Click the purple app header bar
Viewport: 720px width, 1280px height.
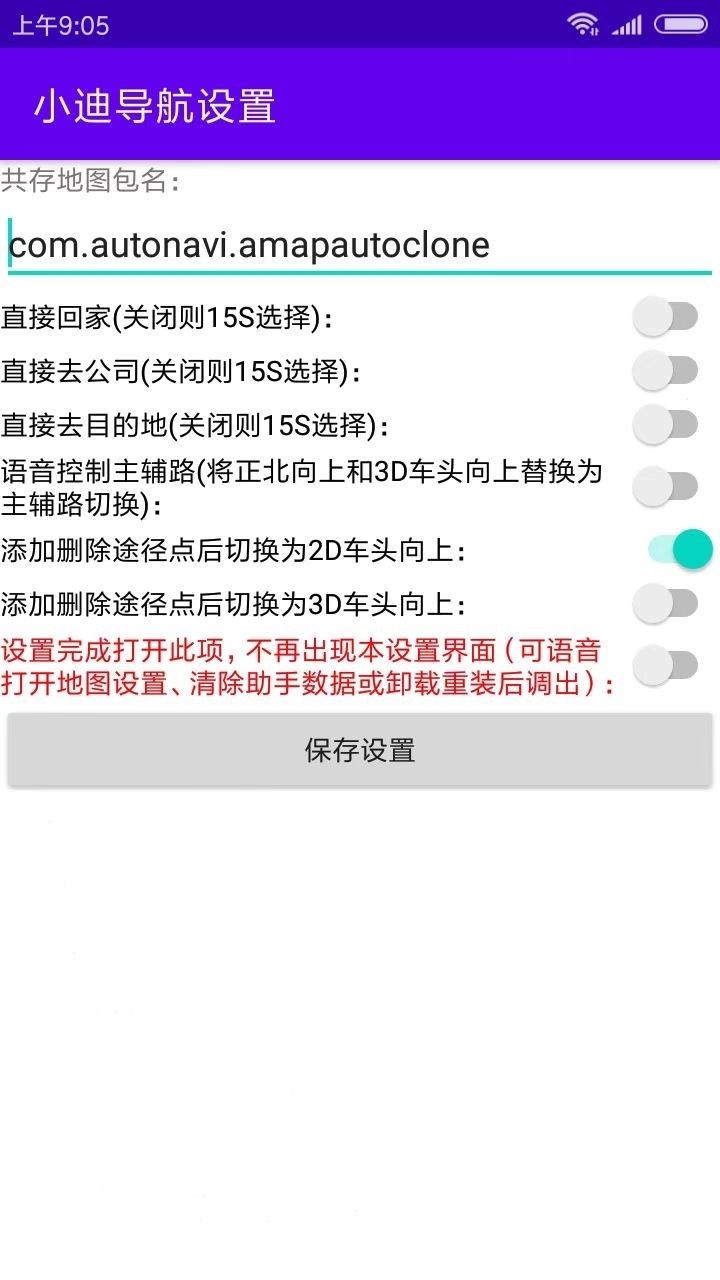pyautogui.click(x=500, y=104)
